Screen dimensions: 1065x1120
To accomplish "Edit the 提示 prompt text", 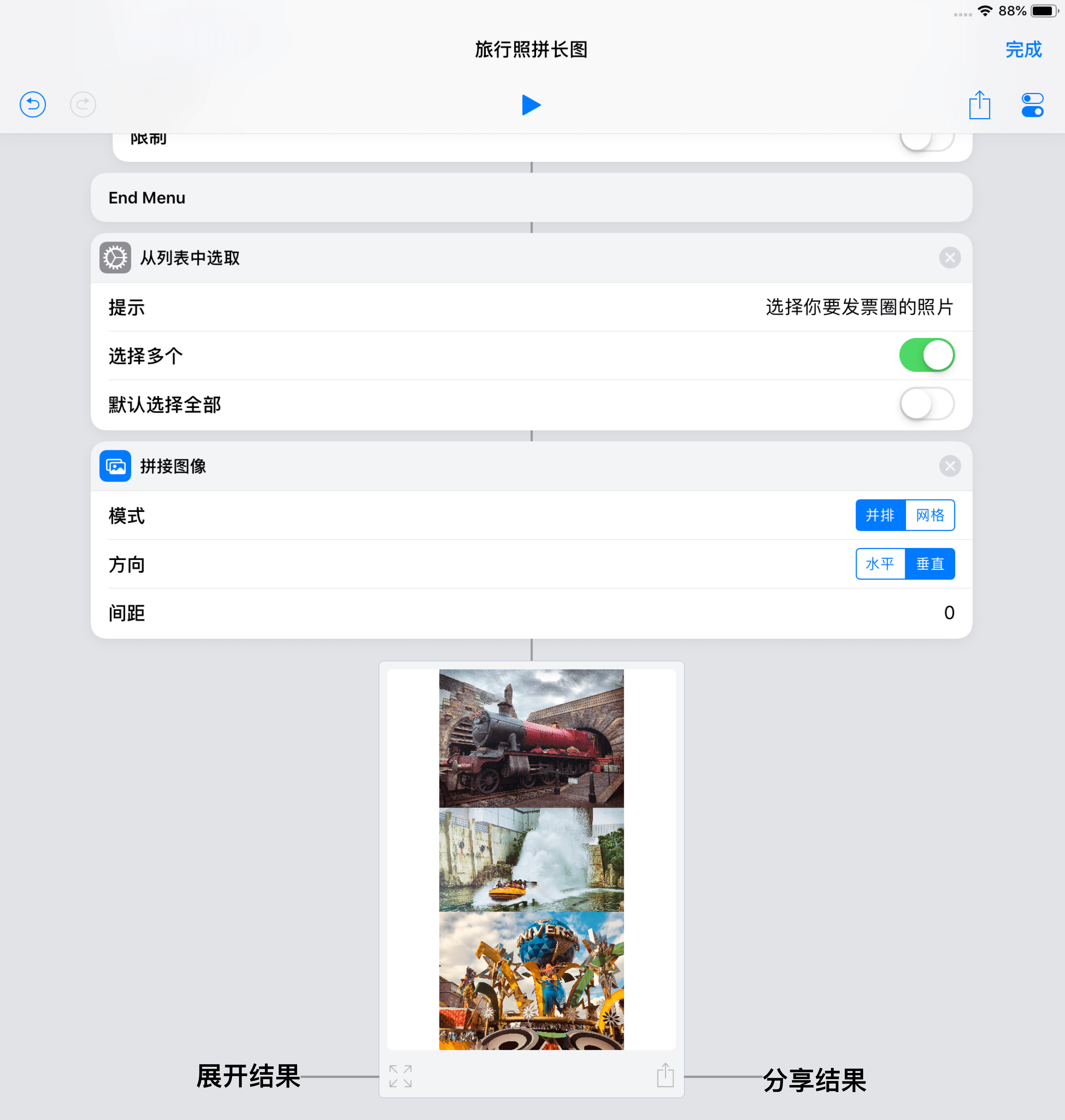I will tap(858, 307).
